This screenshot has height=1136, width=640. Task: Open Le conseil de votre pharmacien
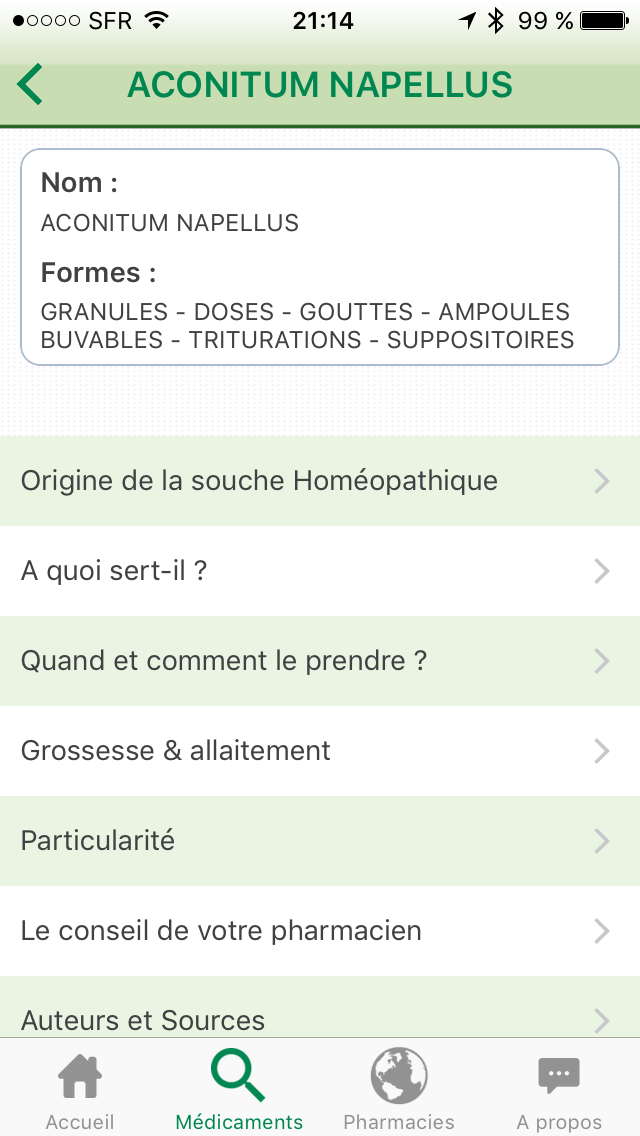(x=320, y=930)
